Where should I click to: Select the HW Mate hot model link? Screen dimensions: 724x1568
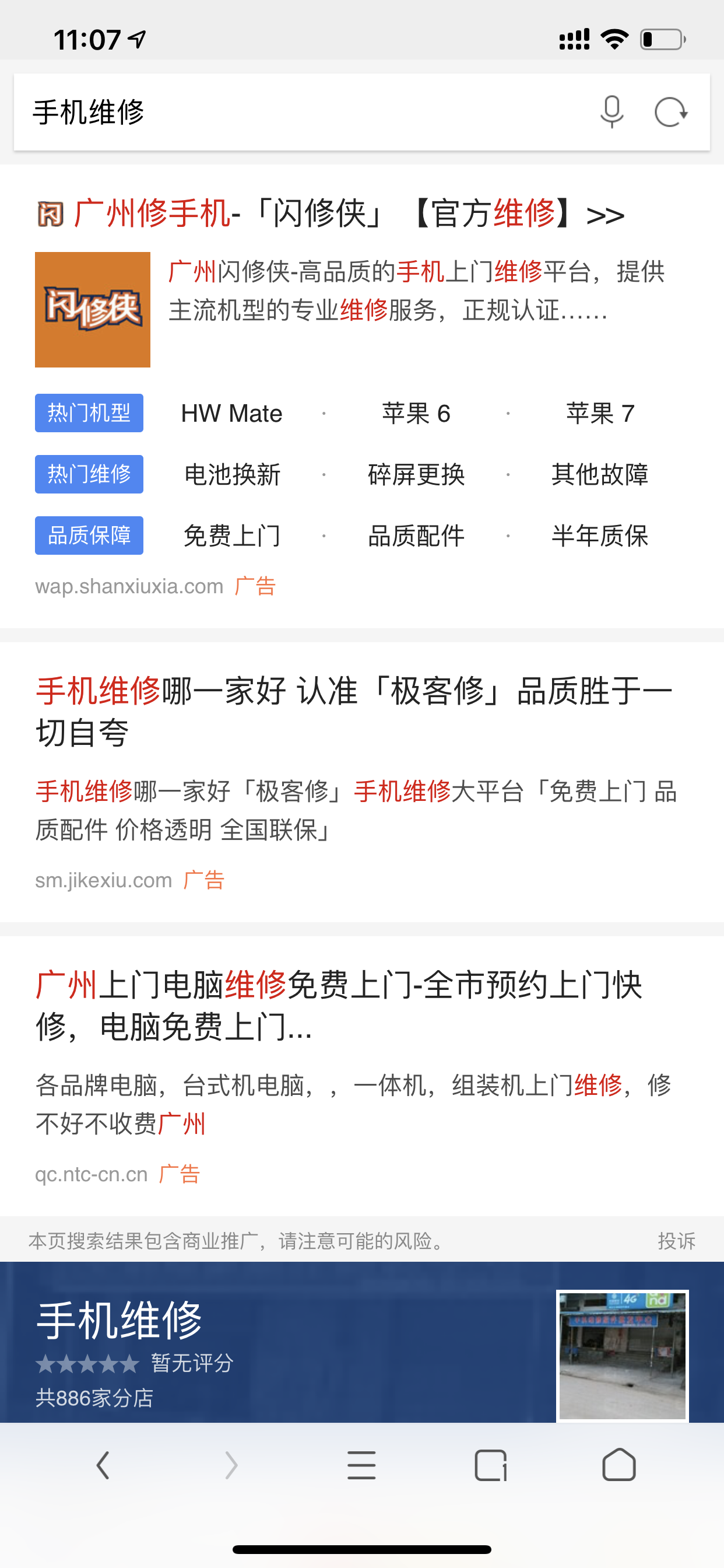coord(232,414)
